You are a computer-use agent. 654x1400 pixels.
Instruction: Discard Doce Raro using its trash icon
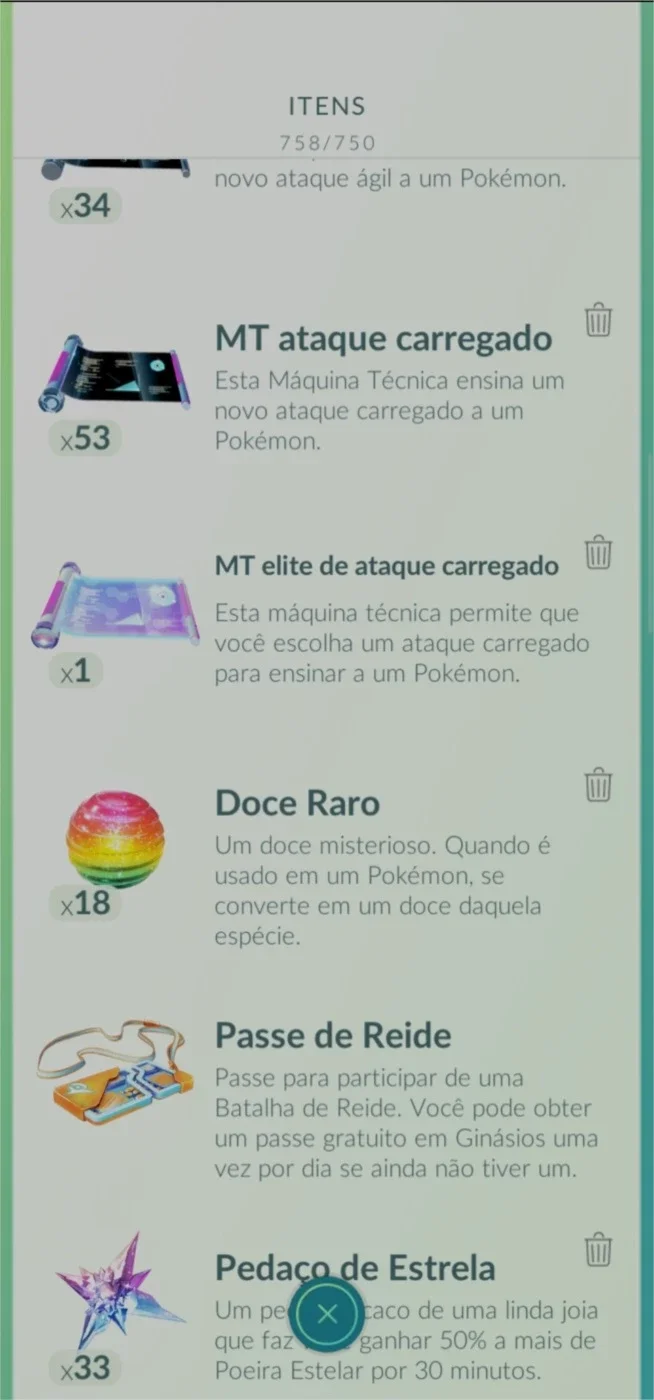598,784
